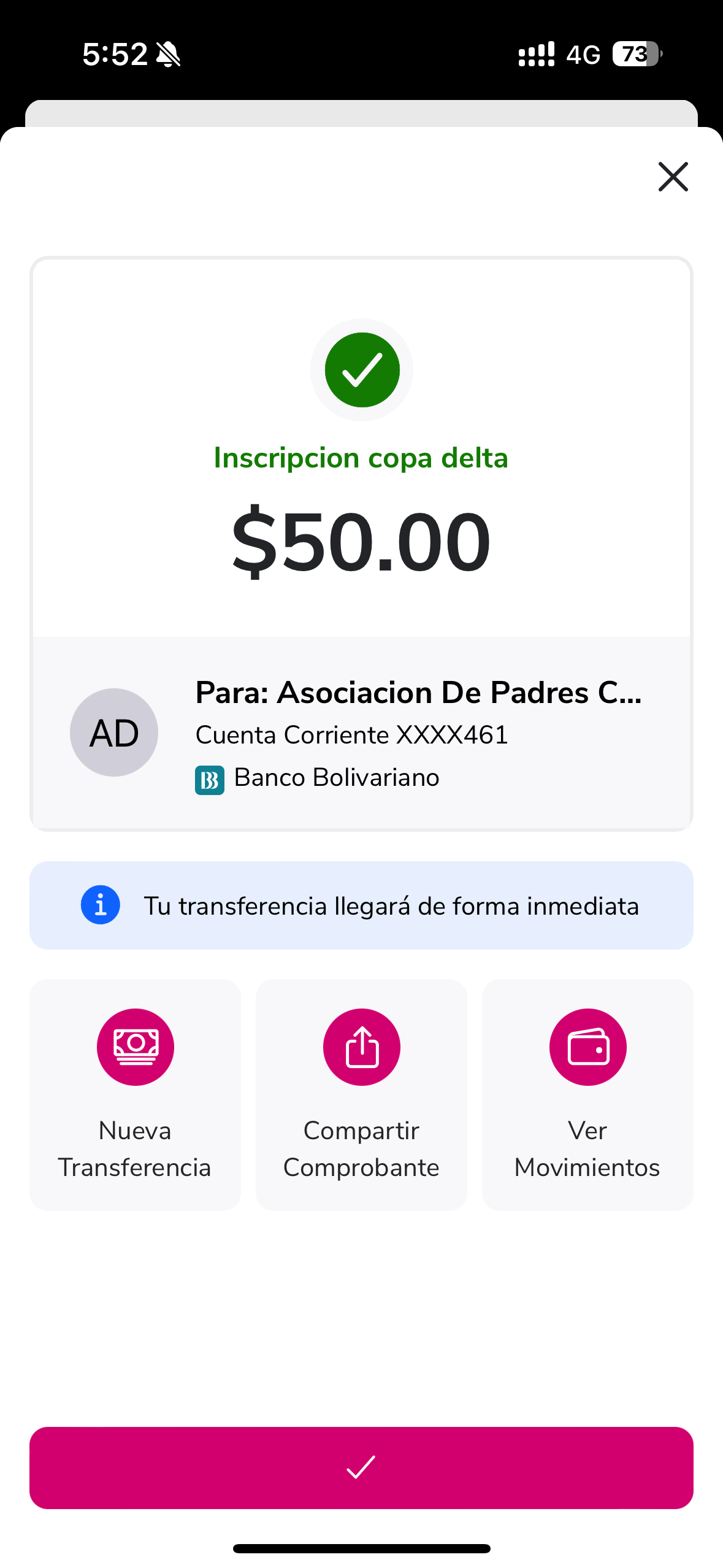Start a Nueva Transferencia
Viewport: 723px width, 1568px height.
click(x=135, y=1094)
